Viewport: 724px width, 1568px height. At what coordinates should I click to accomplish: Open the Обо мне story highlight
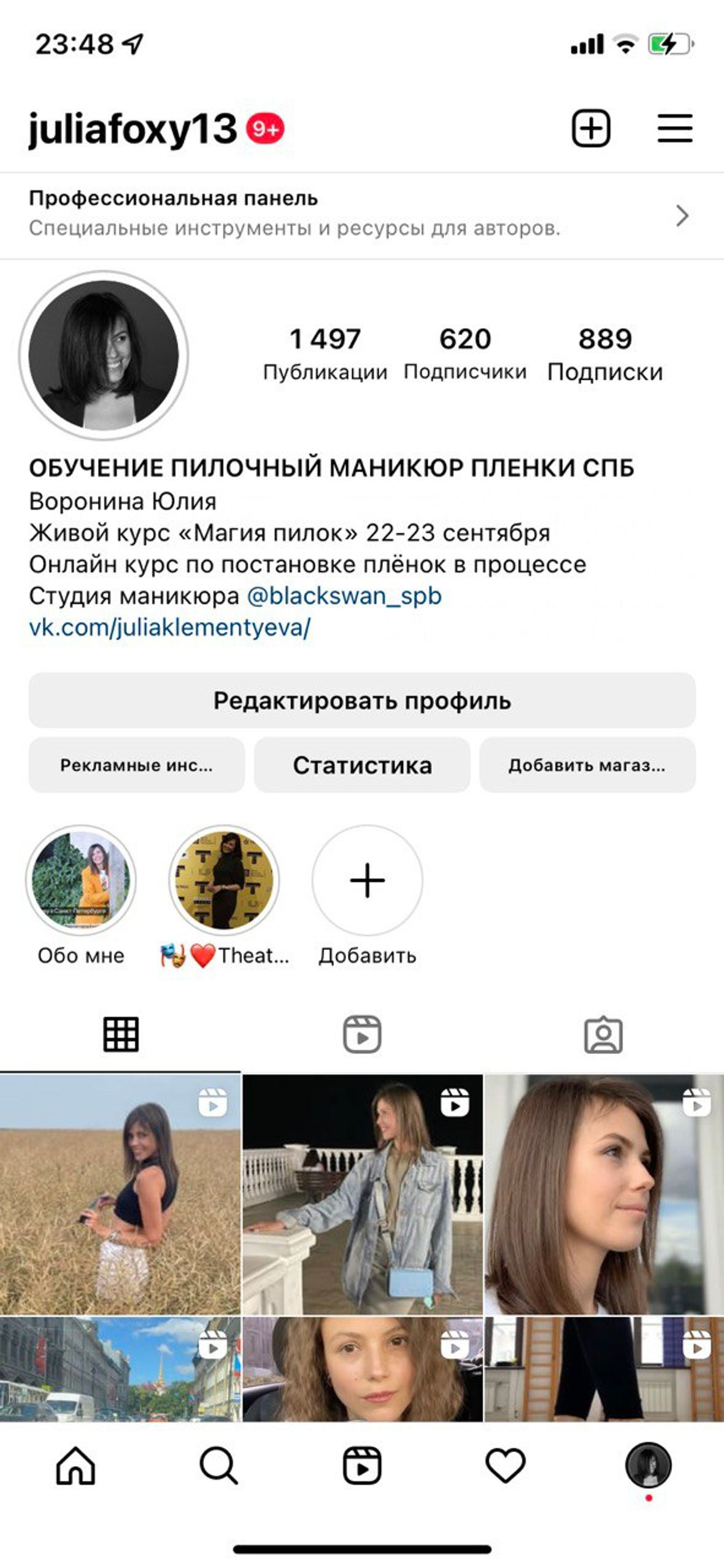(81, 880)
